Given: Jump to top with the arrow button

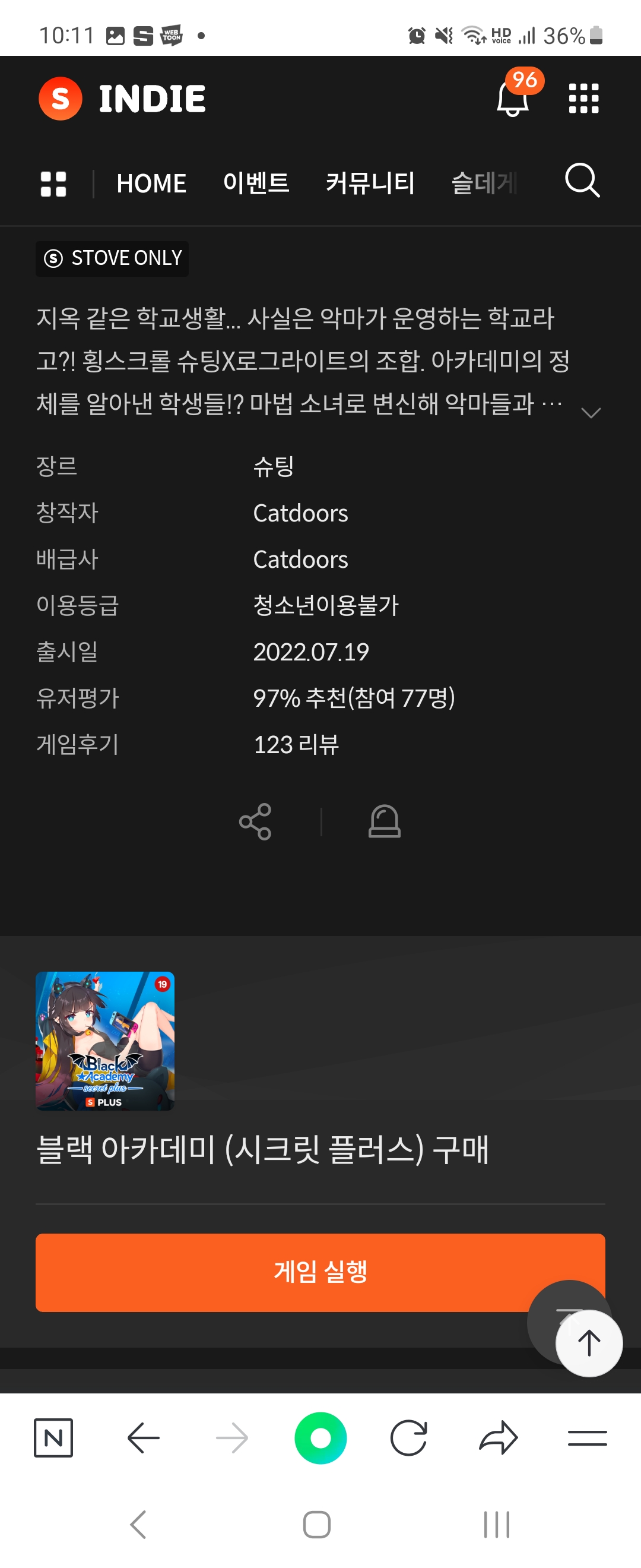Looking at the screenshot, I should [589, 1343].
